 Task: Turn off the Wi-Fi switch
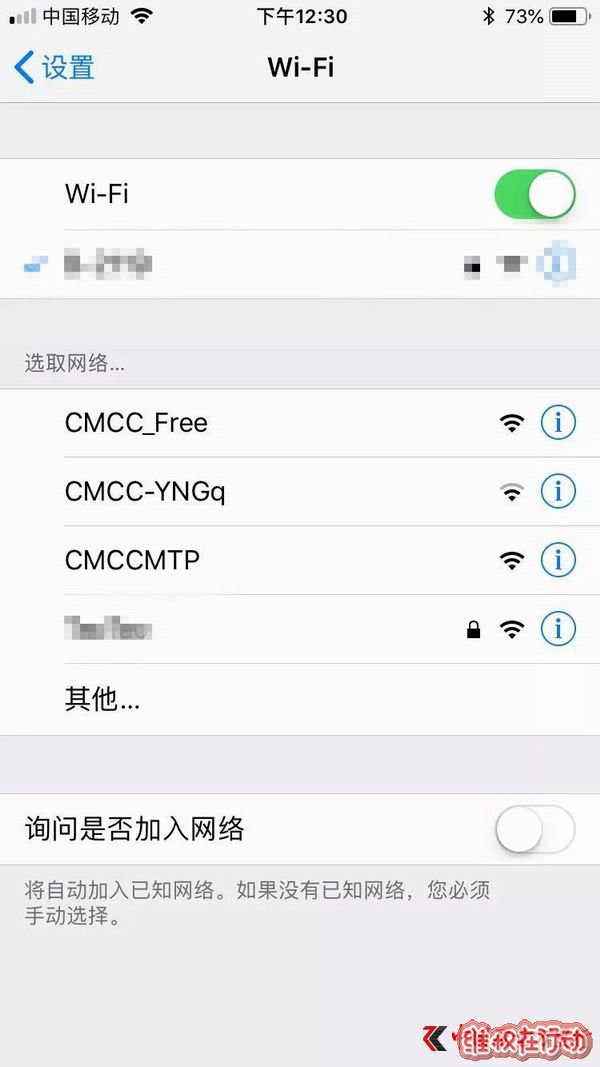click(x=534, y=195)
